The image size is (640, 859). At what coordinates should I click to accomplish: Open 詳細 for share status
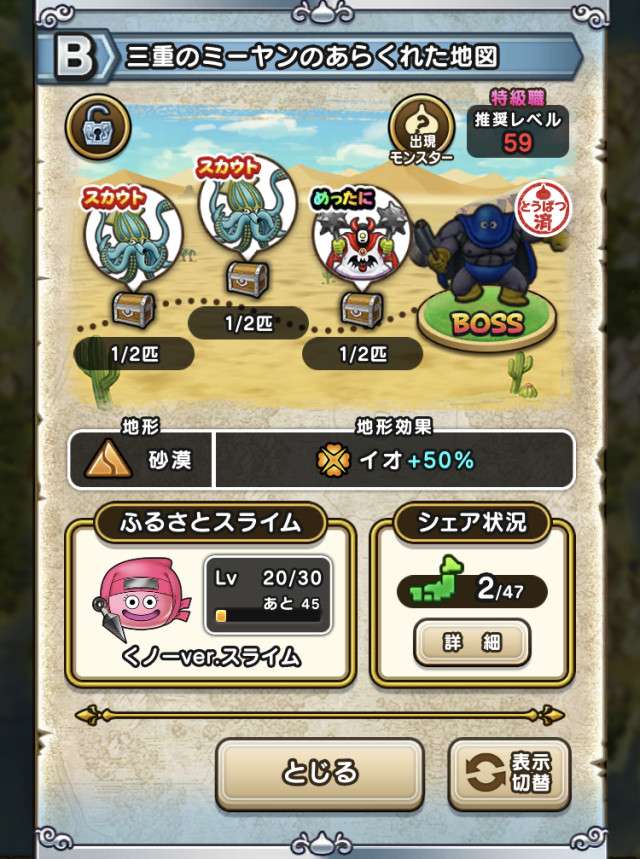pos(472,643)
